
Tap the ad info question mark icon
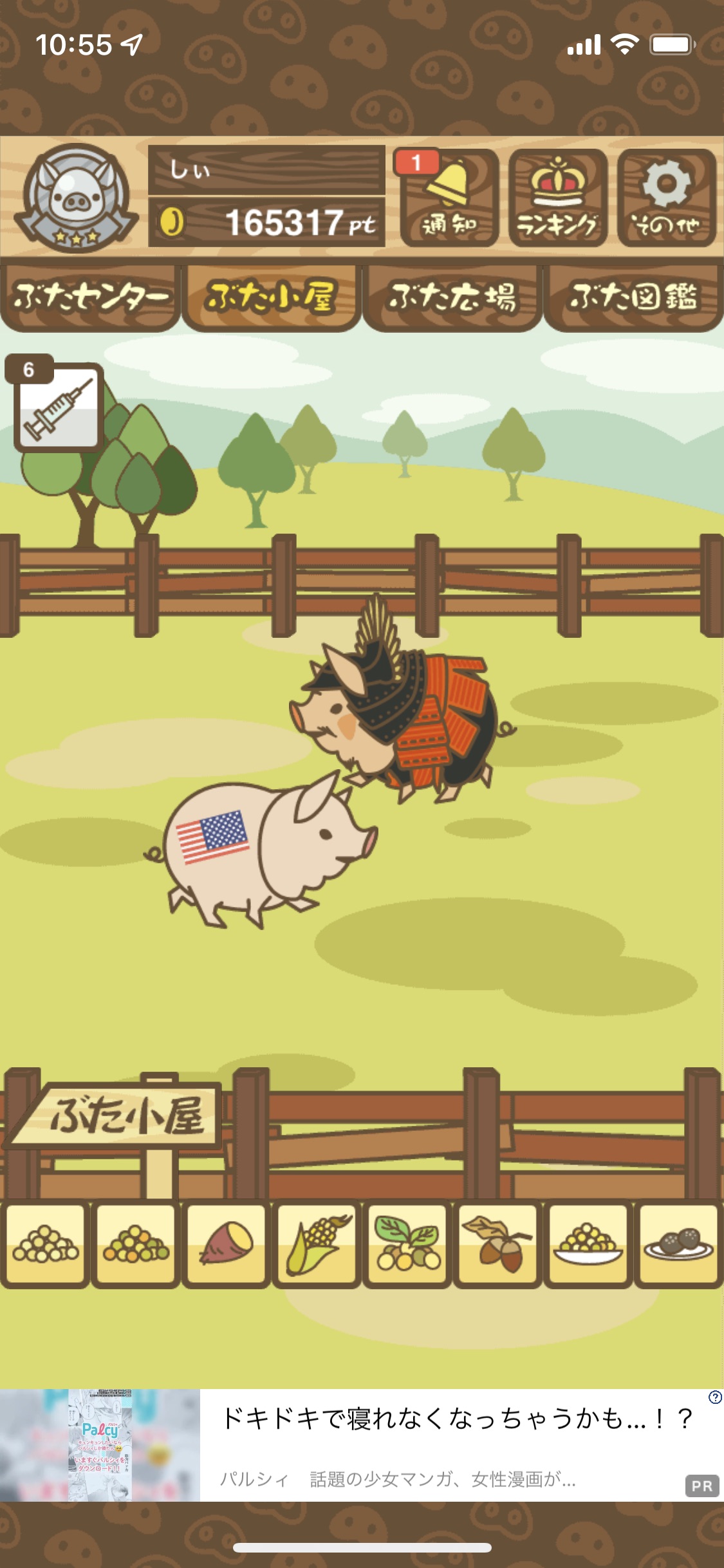(x=714, y=1397)
